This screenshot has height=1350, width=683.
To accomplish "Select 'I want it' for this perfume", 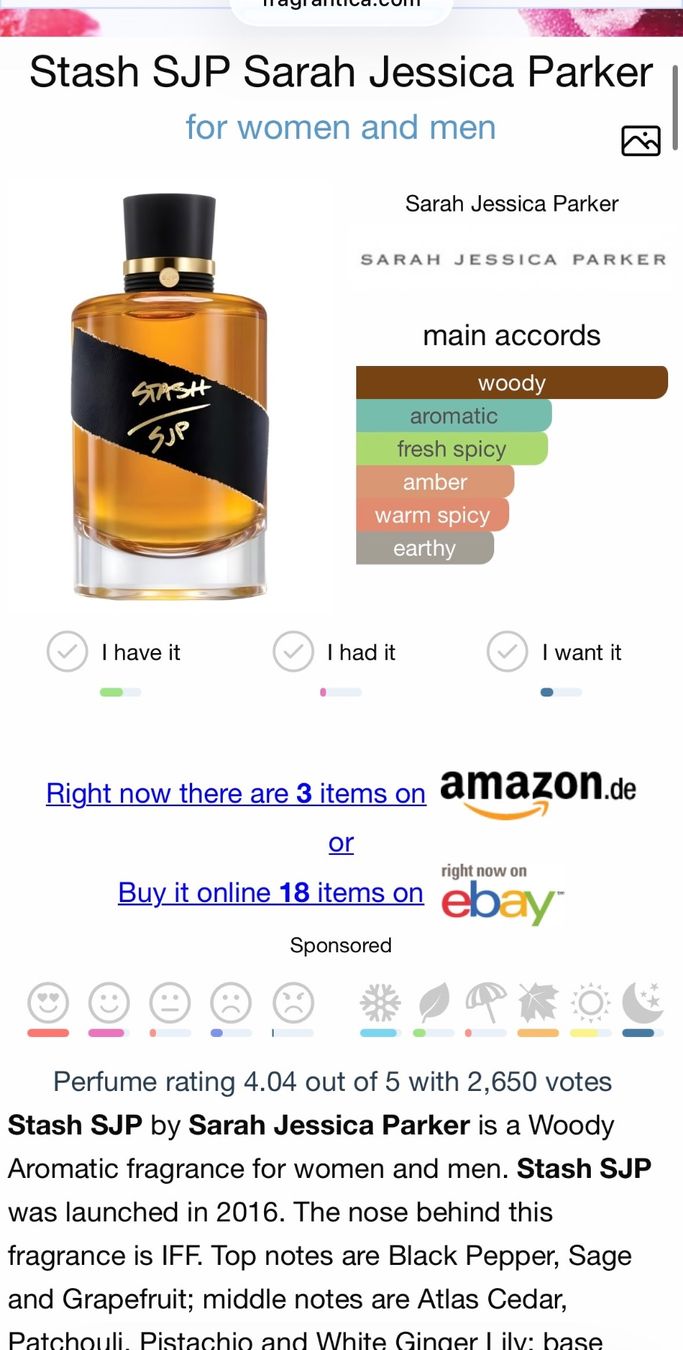I will 507,652.
